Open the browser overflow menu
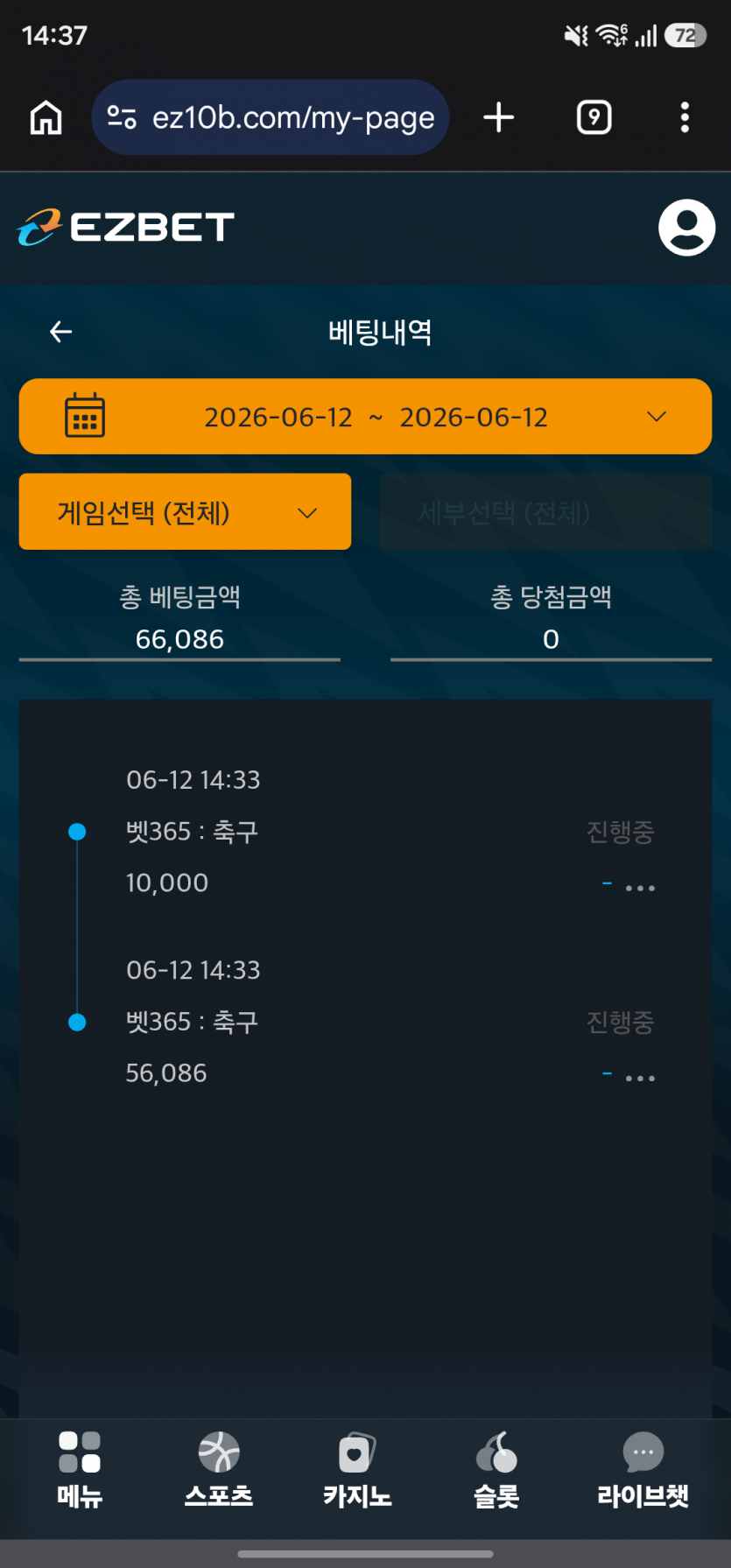Image resolution: width=731 pixels, height=1568 pixels. click(685, 117)
